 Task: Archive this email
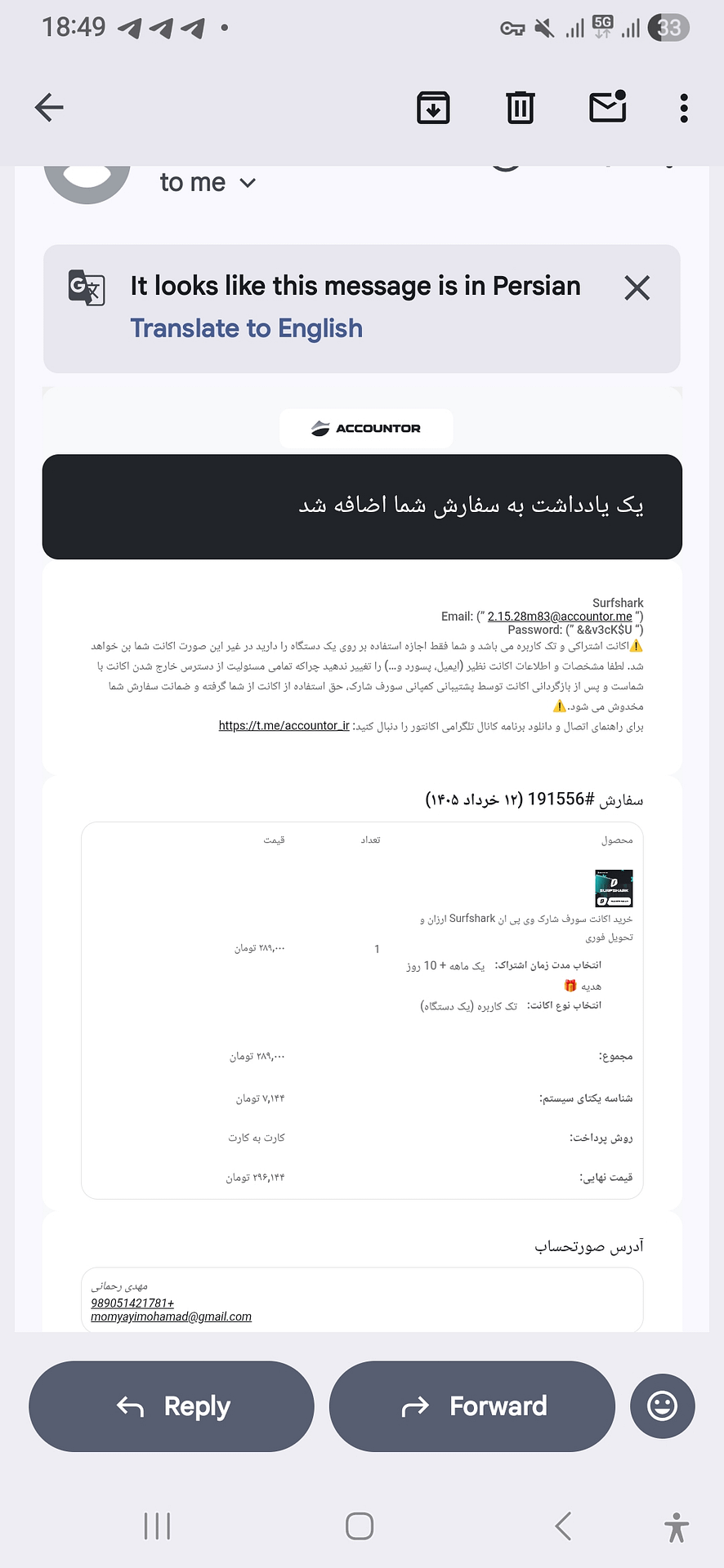[x=433, y=107]
